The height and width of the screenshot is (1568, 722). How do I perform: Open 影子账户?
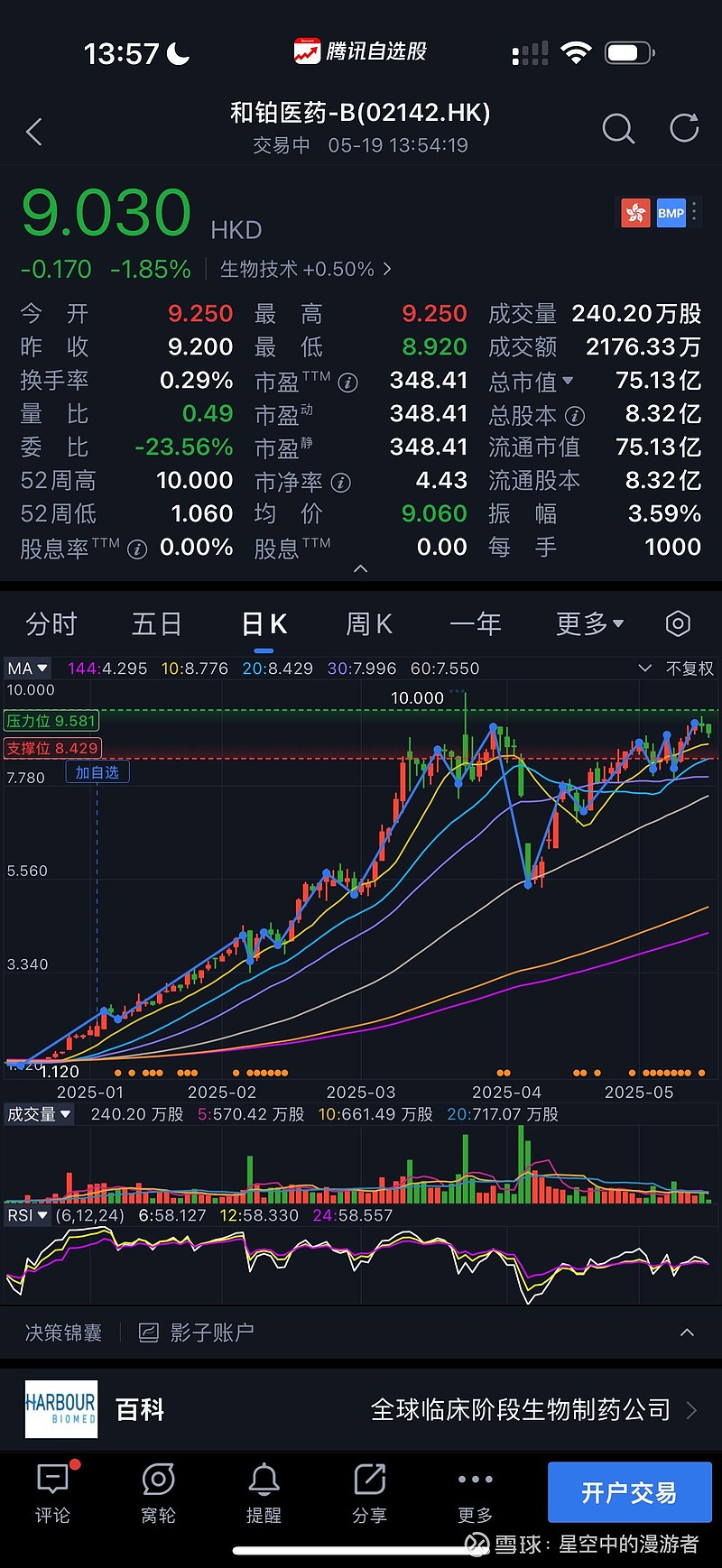coord(197,1333)
